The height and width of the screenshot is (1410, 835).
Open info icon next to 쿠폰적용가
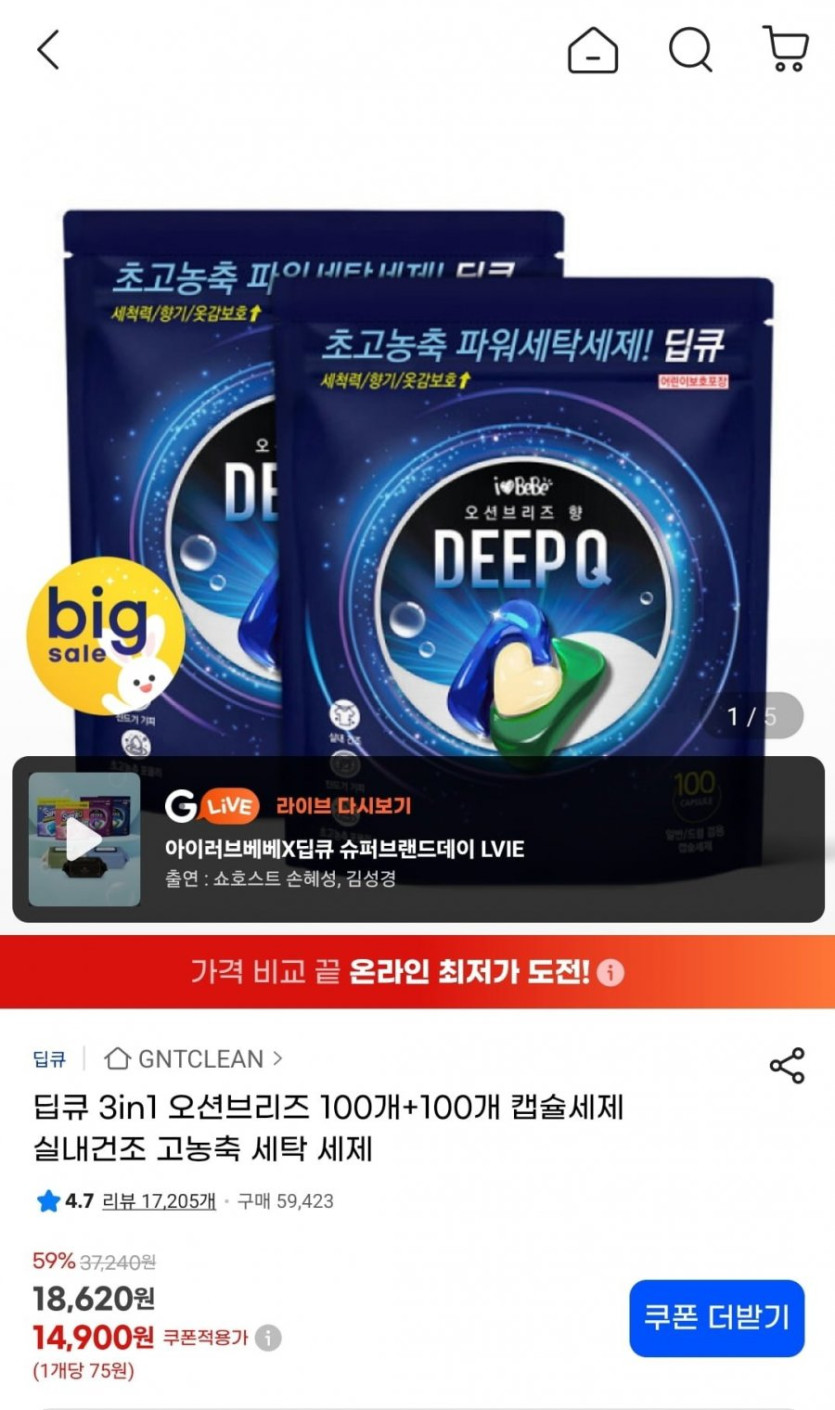[268, 1338]
